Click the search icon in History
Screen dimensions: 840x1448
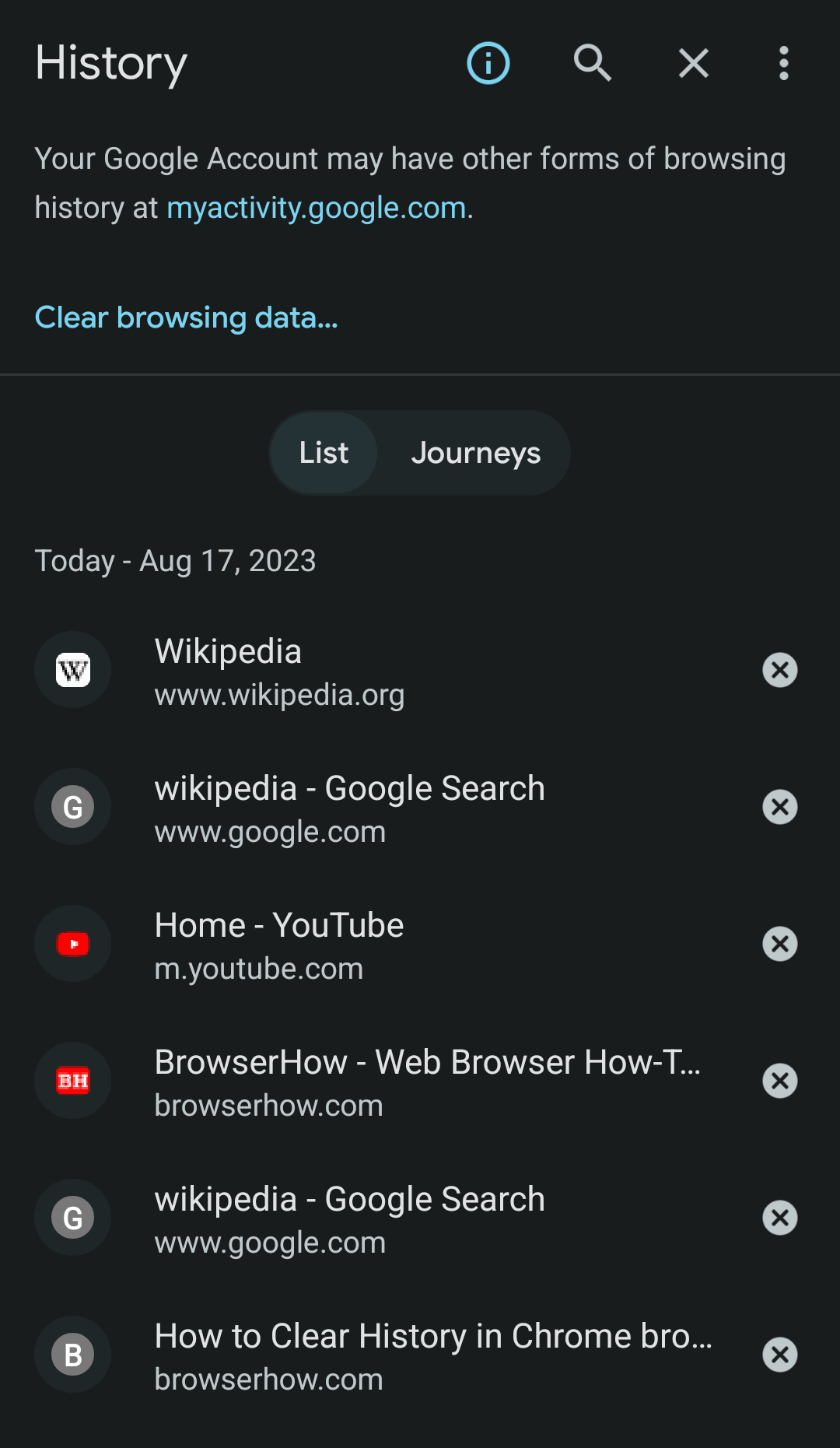(592, 63)
